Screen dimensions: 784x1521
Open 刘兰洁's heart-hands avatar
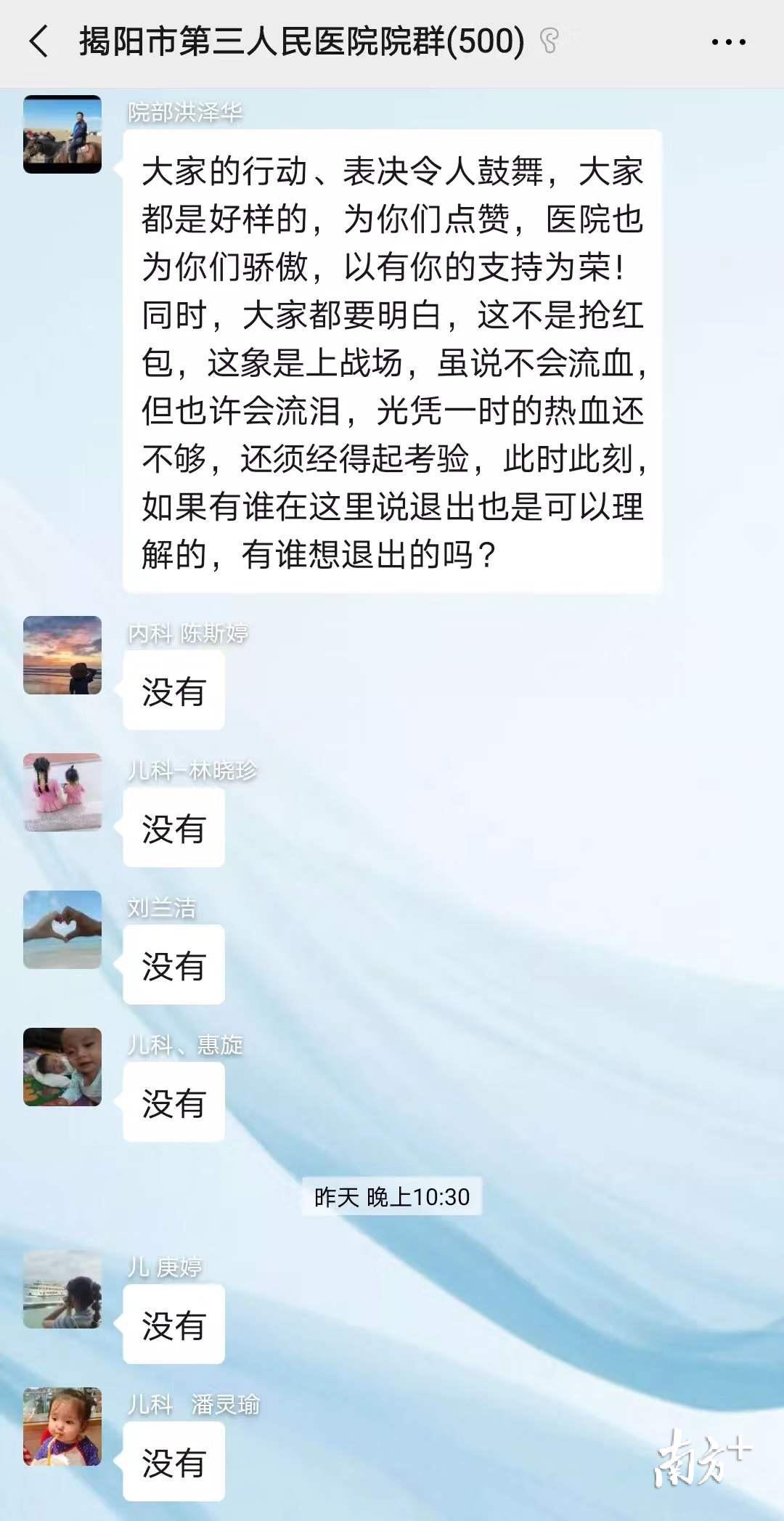click(62, 930)
